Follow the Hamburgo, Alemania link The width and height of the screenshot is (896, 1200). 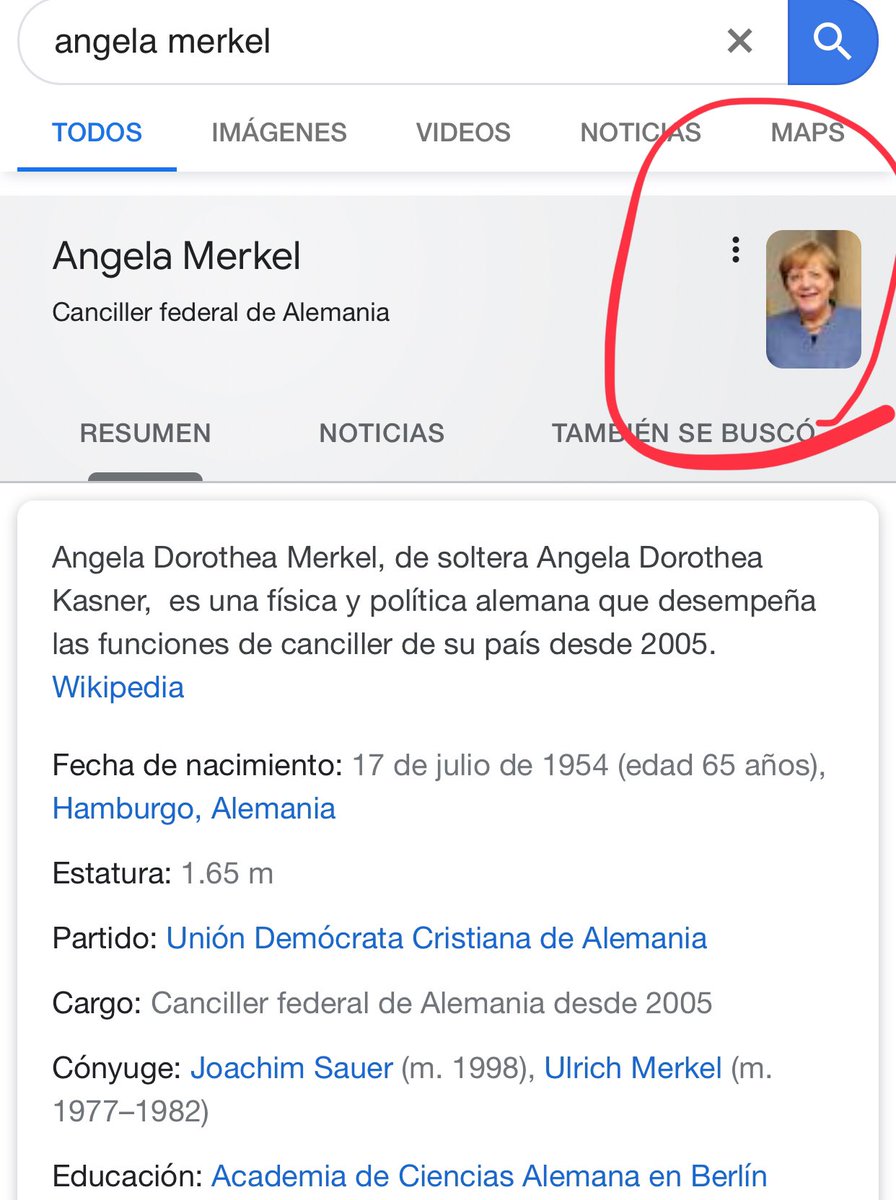tap(194, 808)
